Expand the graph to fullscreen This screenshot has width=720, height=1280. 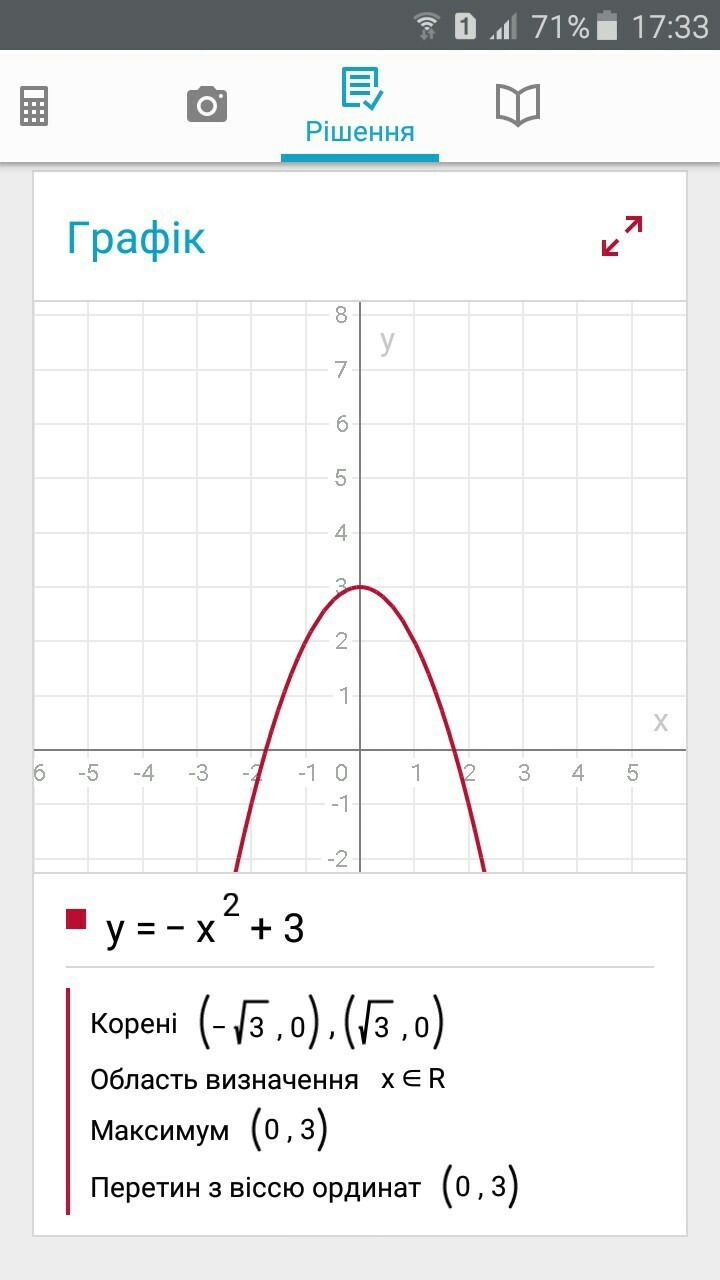pyautogui.click(x=622, y=236)
